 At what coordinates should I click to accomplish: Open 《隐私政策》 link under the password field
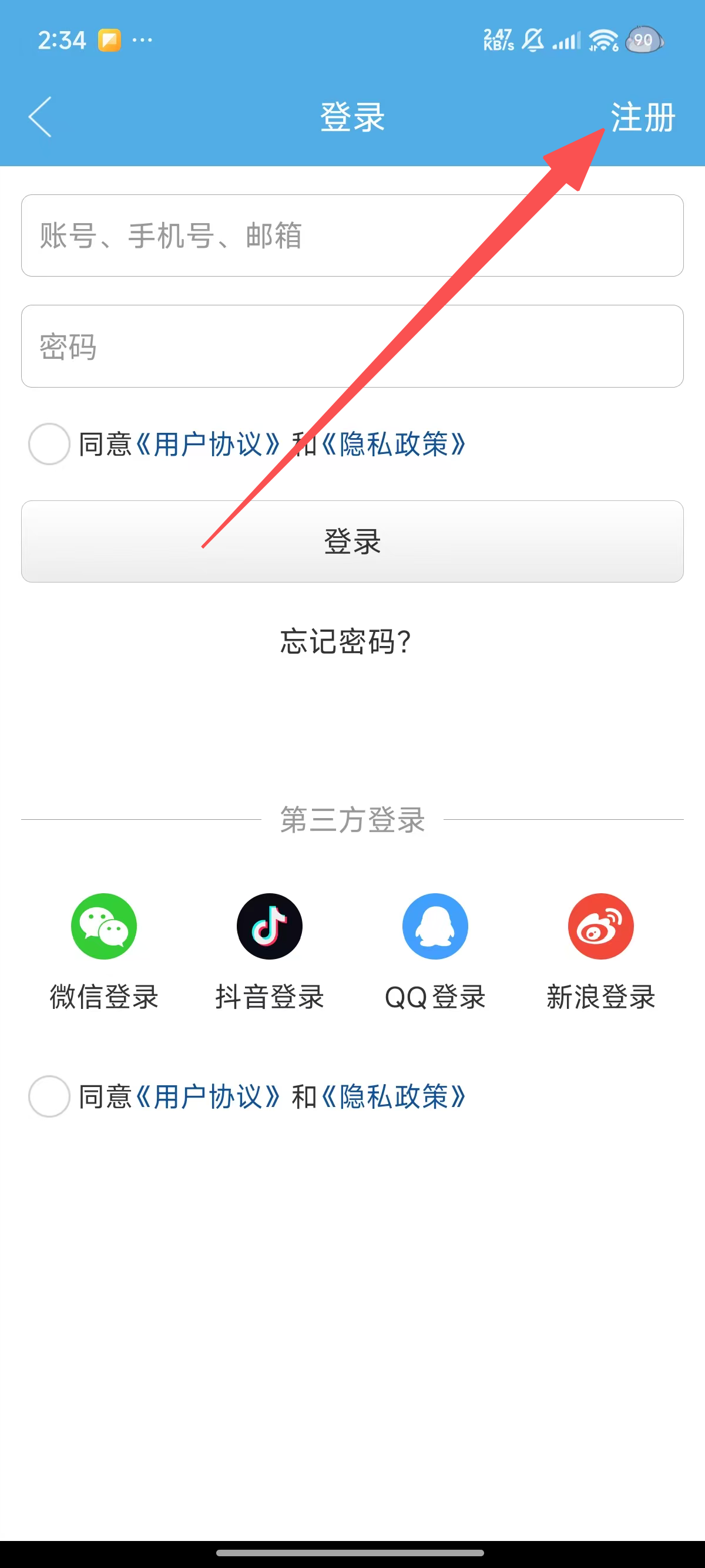pyautogui.click(x=393, y=444)
